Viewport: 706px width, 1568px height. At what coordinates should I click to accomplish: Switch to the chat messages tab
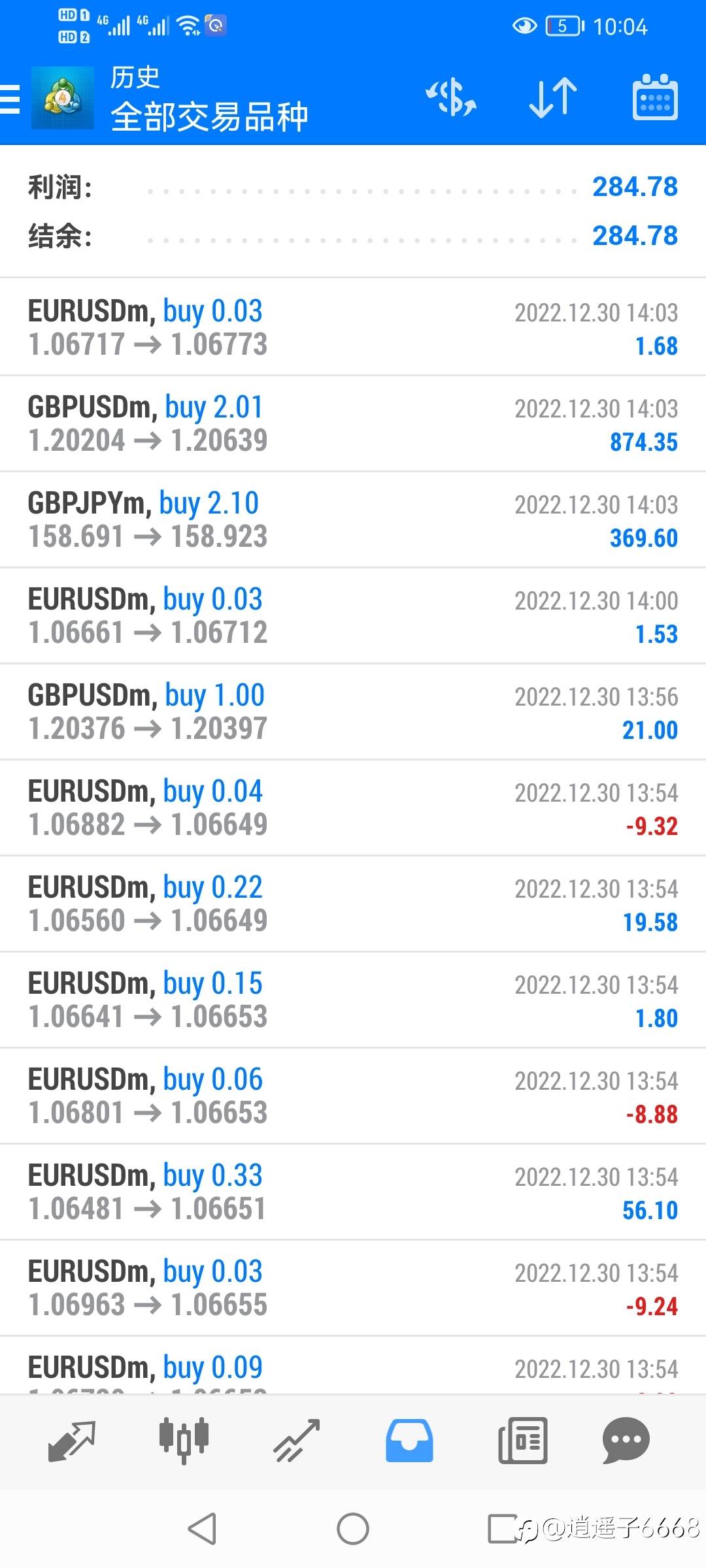[x=626, y=1441]
